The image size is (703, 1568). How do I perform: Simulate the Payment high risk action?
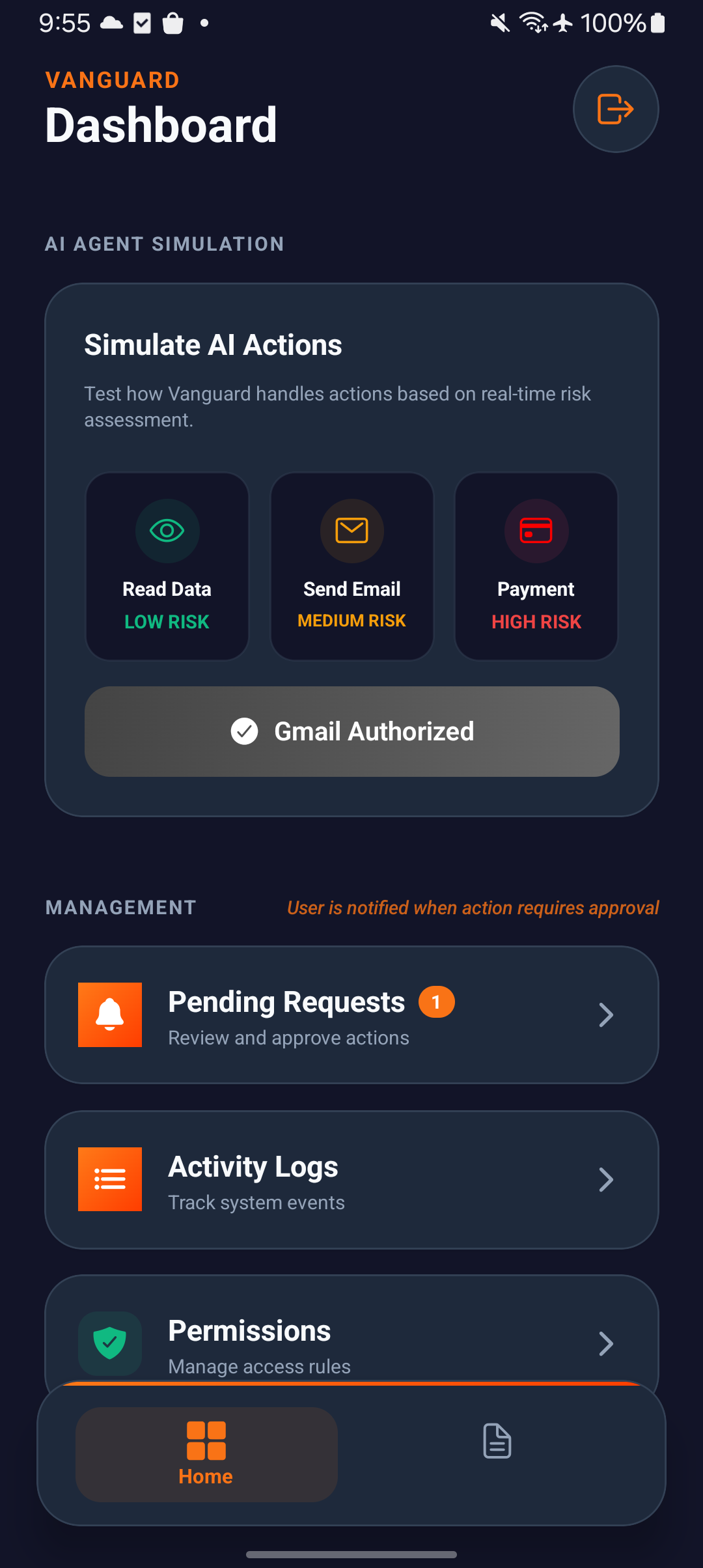536,566
